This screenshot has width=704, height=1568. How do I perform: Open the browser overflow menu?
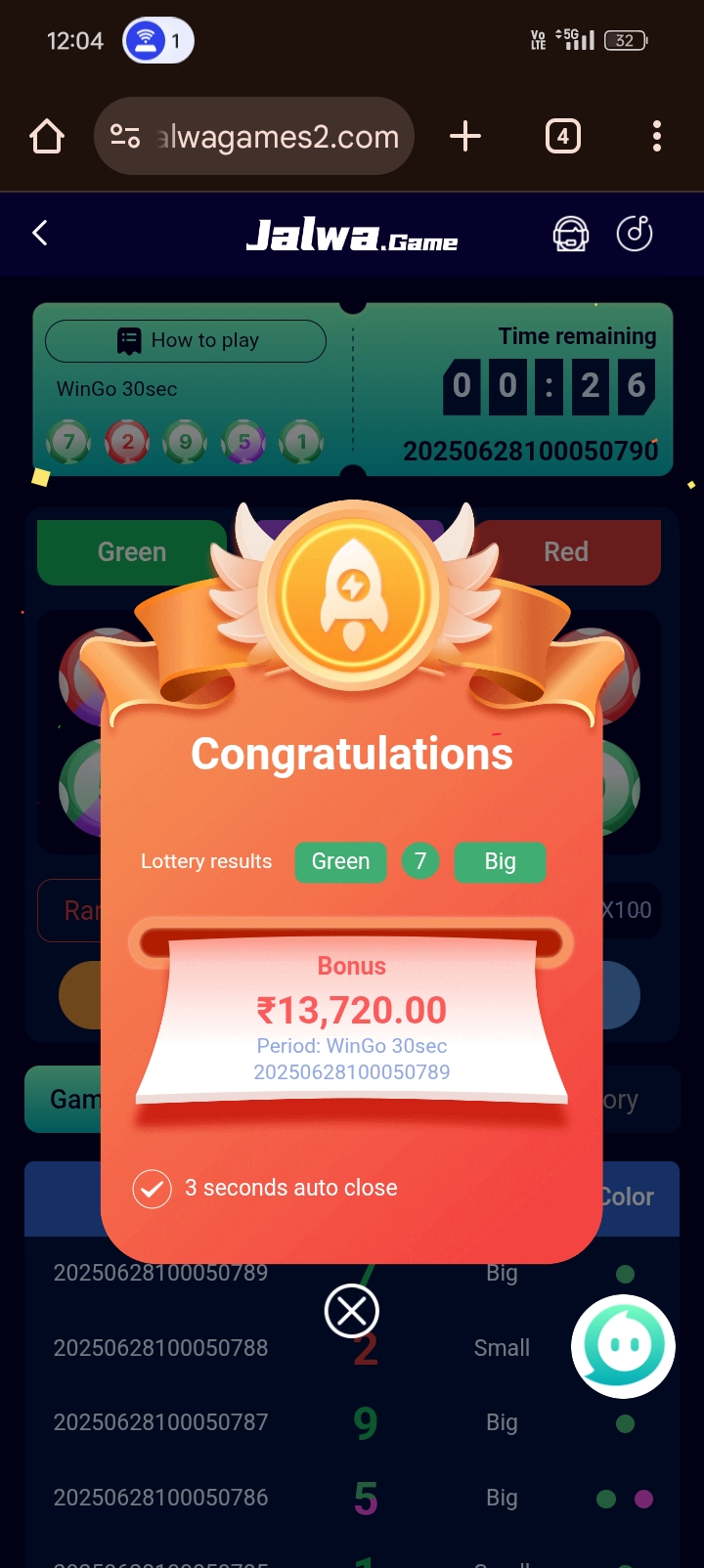657,137
